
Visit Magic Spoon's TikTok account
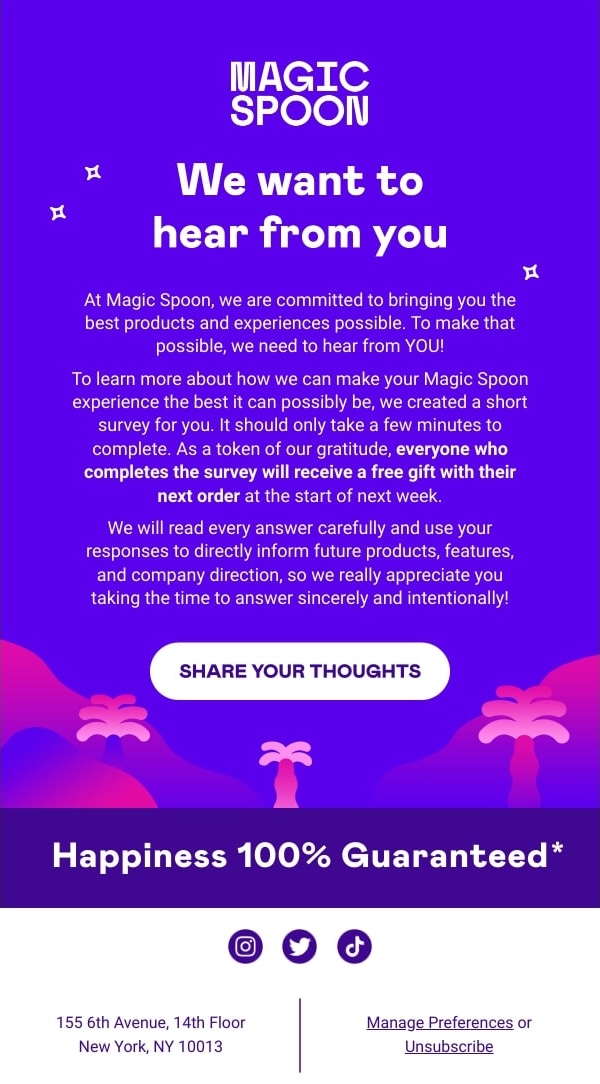(x=354, y=946)
